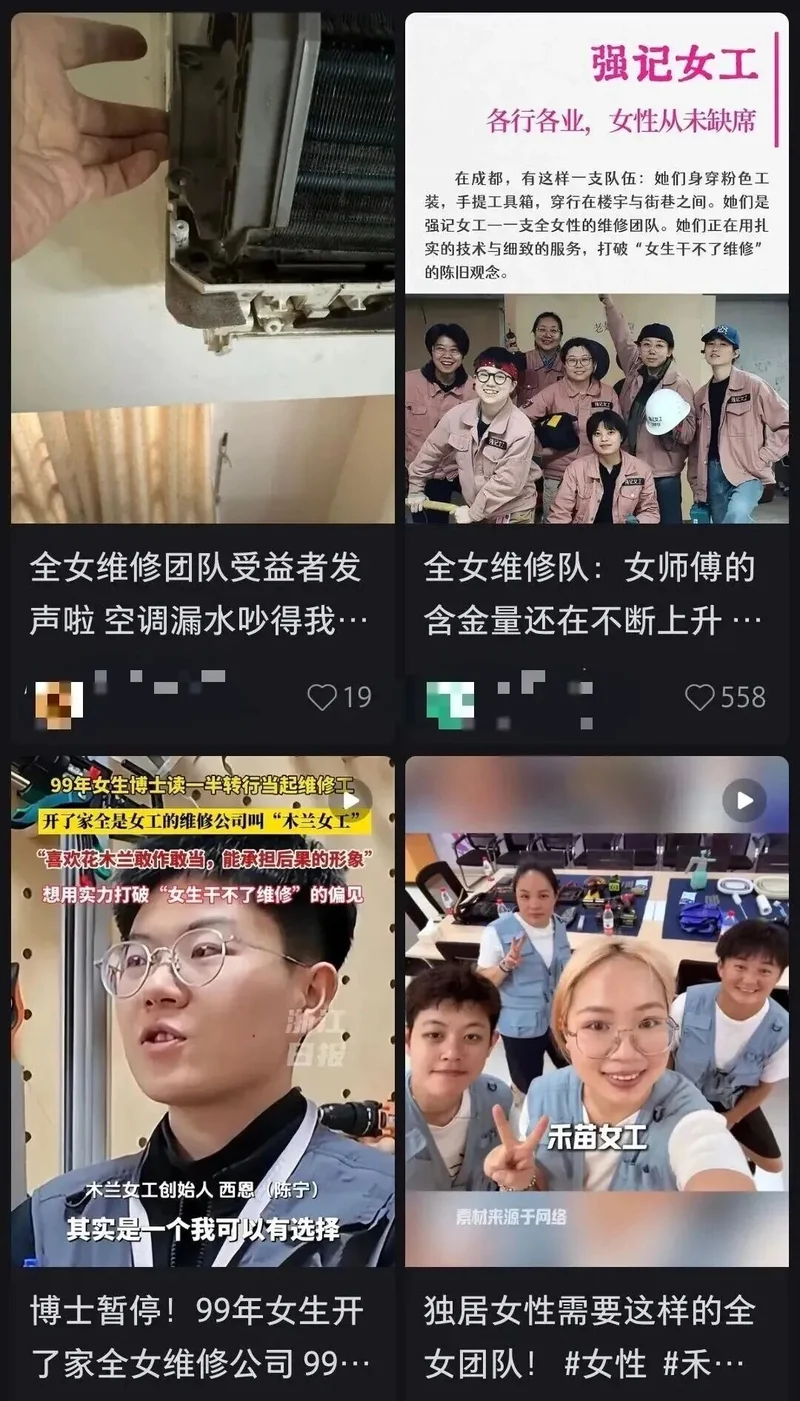Open the air conditioner leak repair post
This screenshot has width=800, height=1401.
click(203, 268)
